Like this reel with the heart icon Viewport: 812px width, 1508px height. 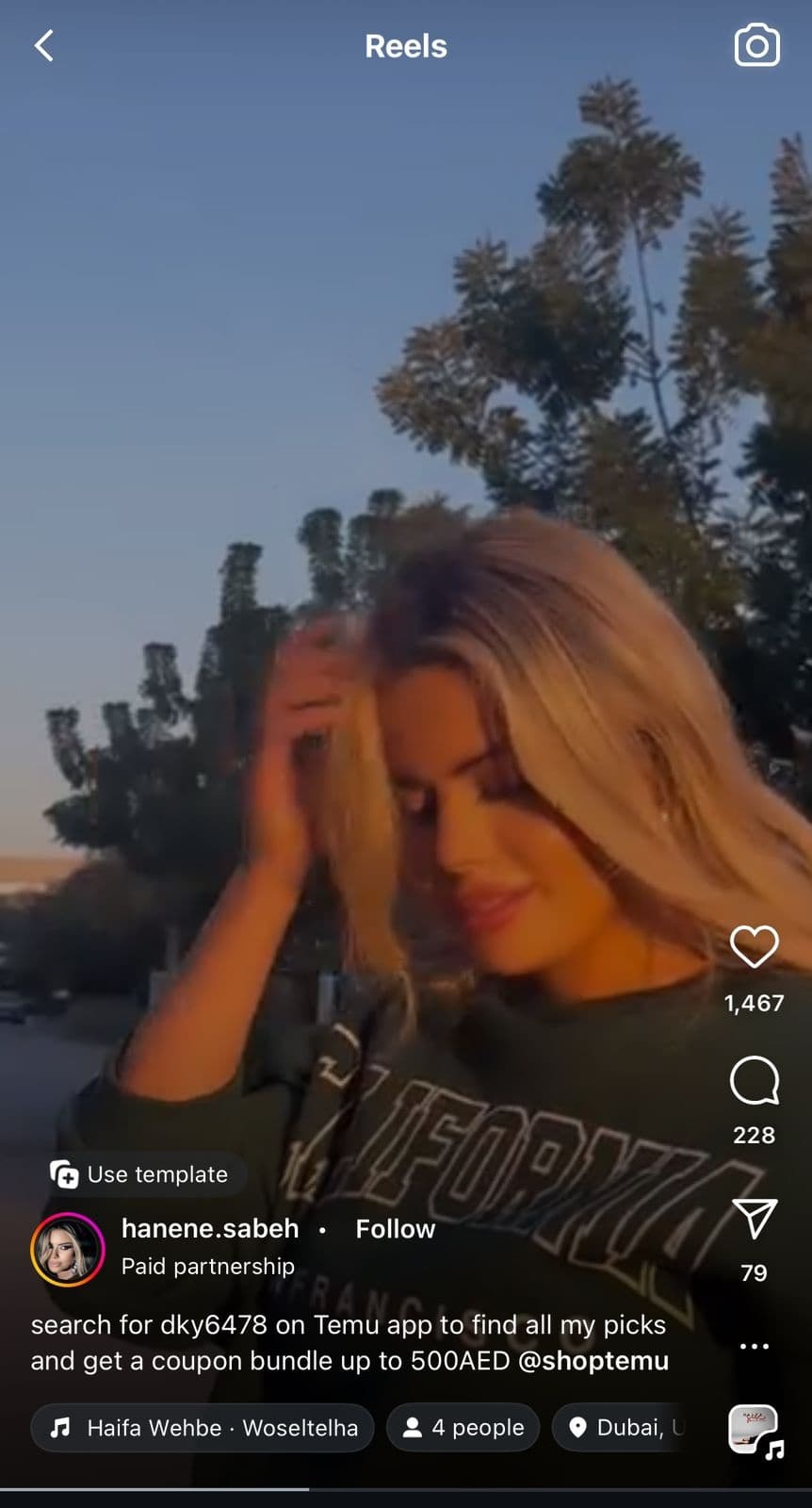(754, 946)
